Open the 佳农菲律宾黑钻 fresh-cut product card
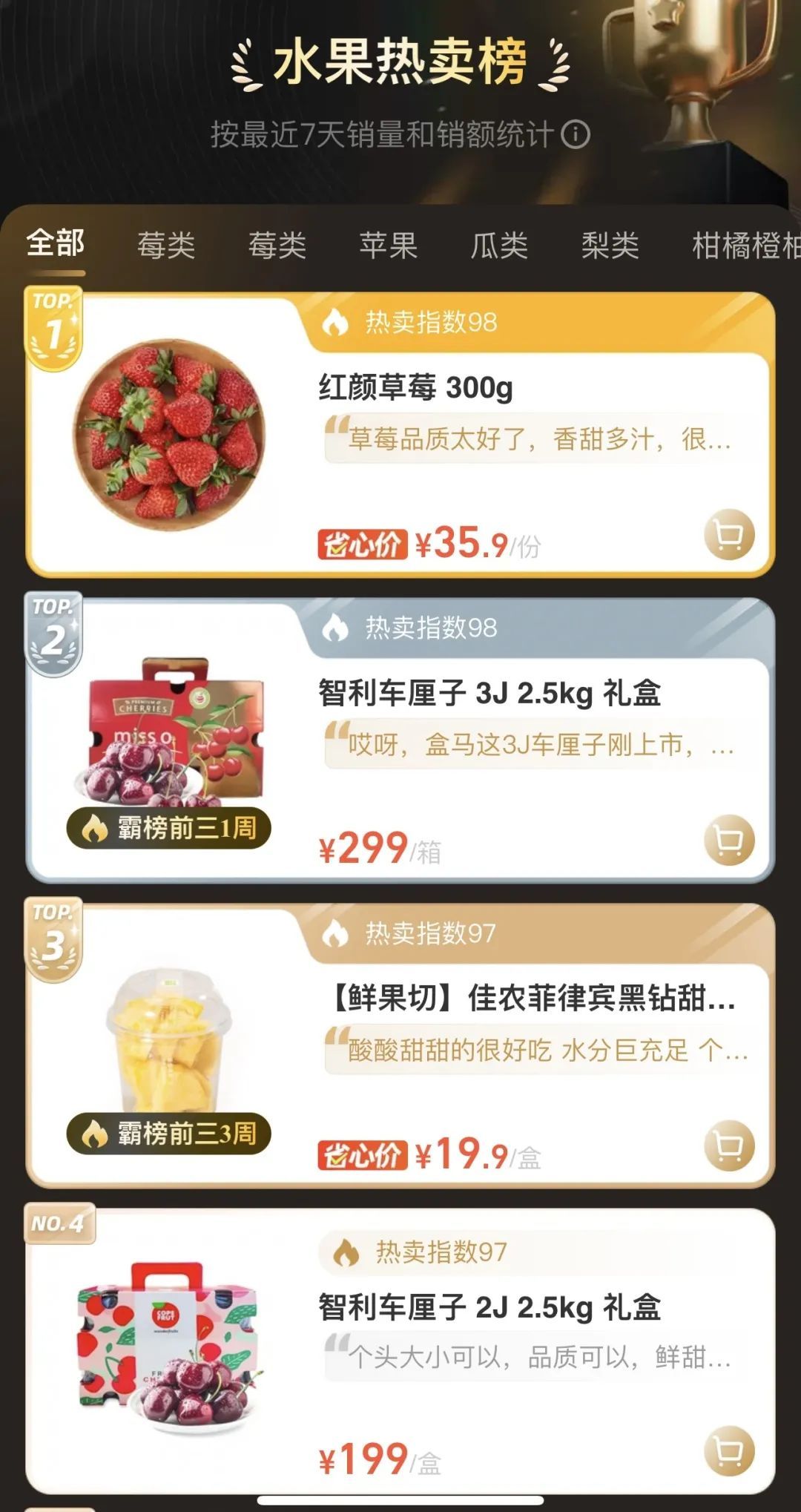This screenshot has height=1512, width=801. click(x=530, y=999)
